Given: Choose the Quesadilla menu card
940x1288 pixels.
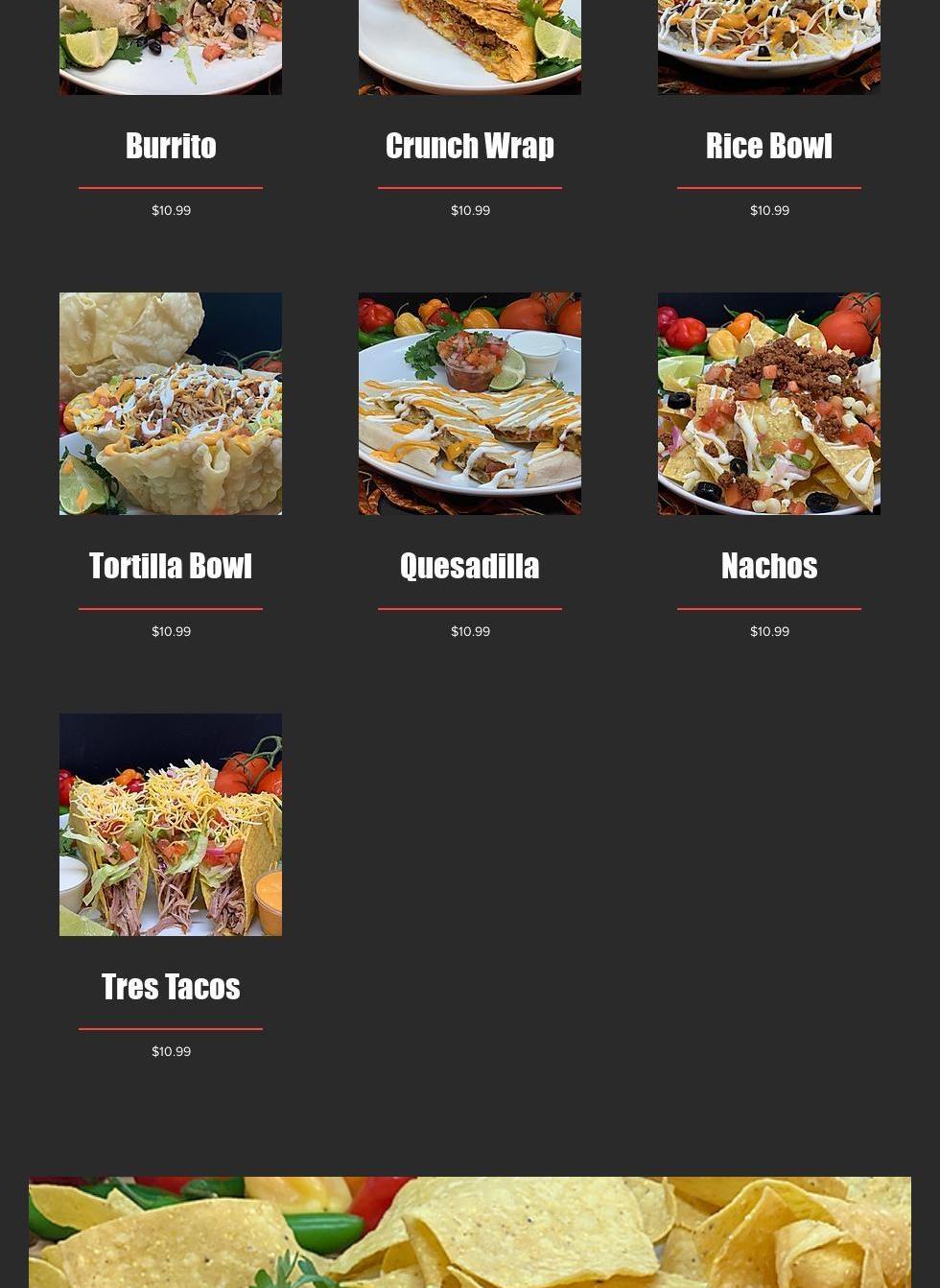Looking at the screenshot, I should click(x=469, y=566).
